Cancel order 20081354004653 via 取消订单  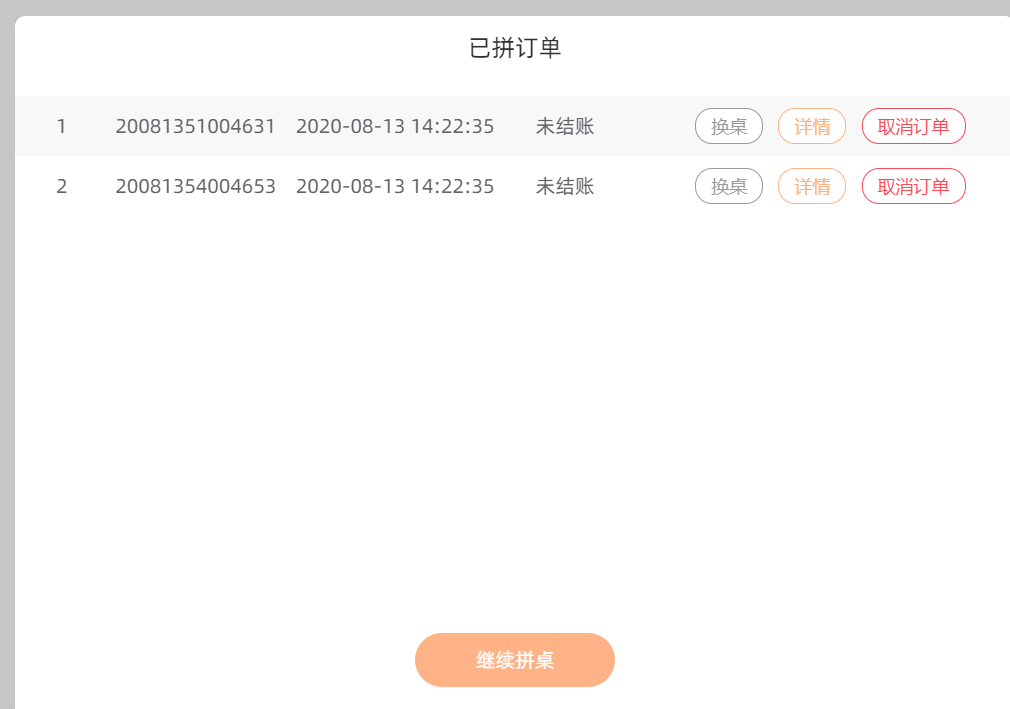(x=913, y=186)
